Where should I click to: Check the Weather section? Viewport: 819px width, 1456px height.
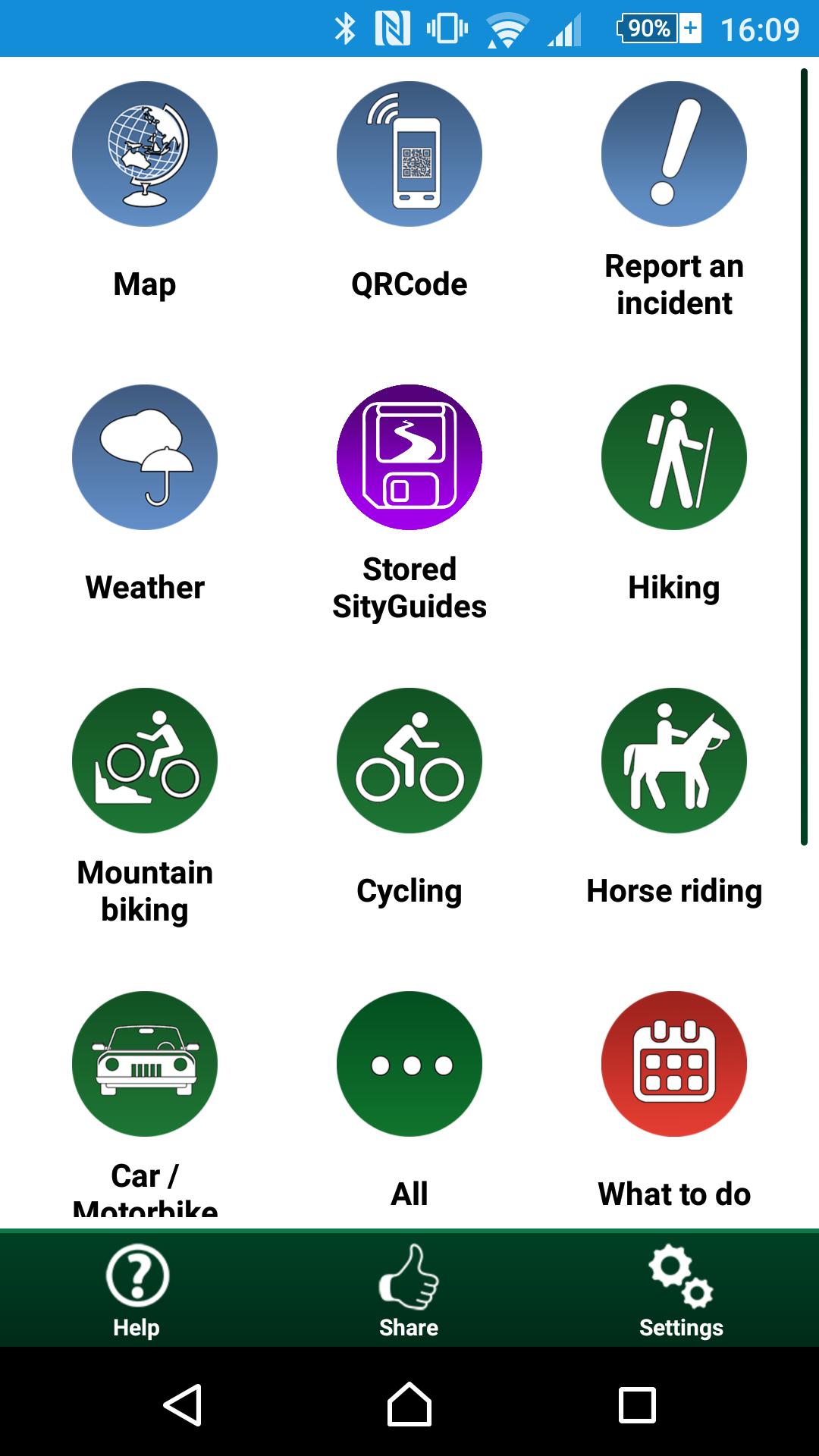144,458
